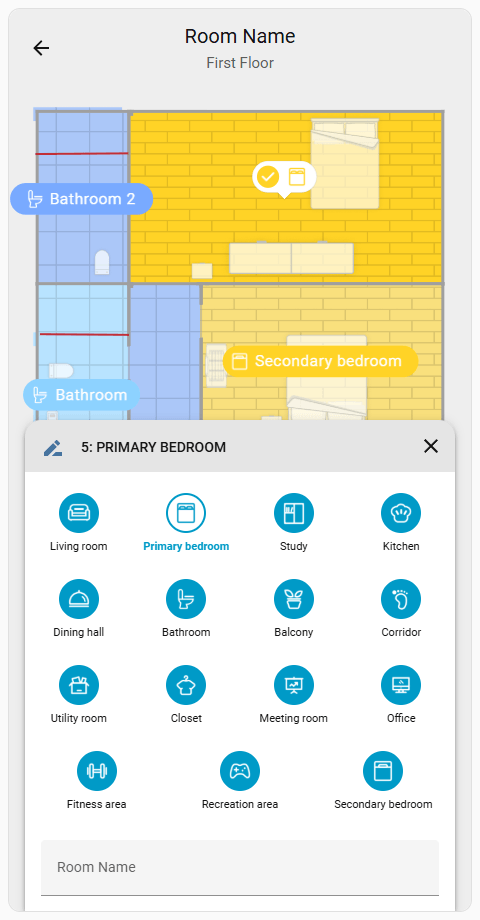Go back using the arrow icon
Viewport: 480px width, 920px height.
(41, 48)
